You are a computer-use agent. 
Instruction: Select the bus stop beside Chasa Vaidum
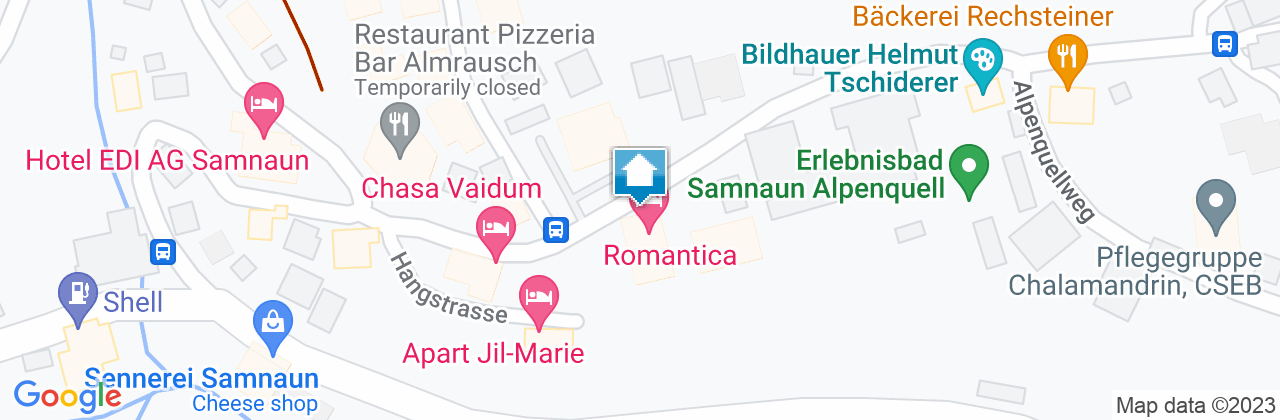(557, 231)
